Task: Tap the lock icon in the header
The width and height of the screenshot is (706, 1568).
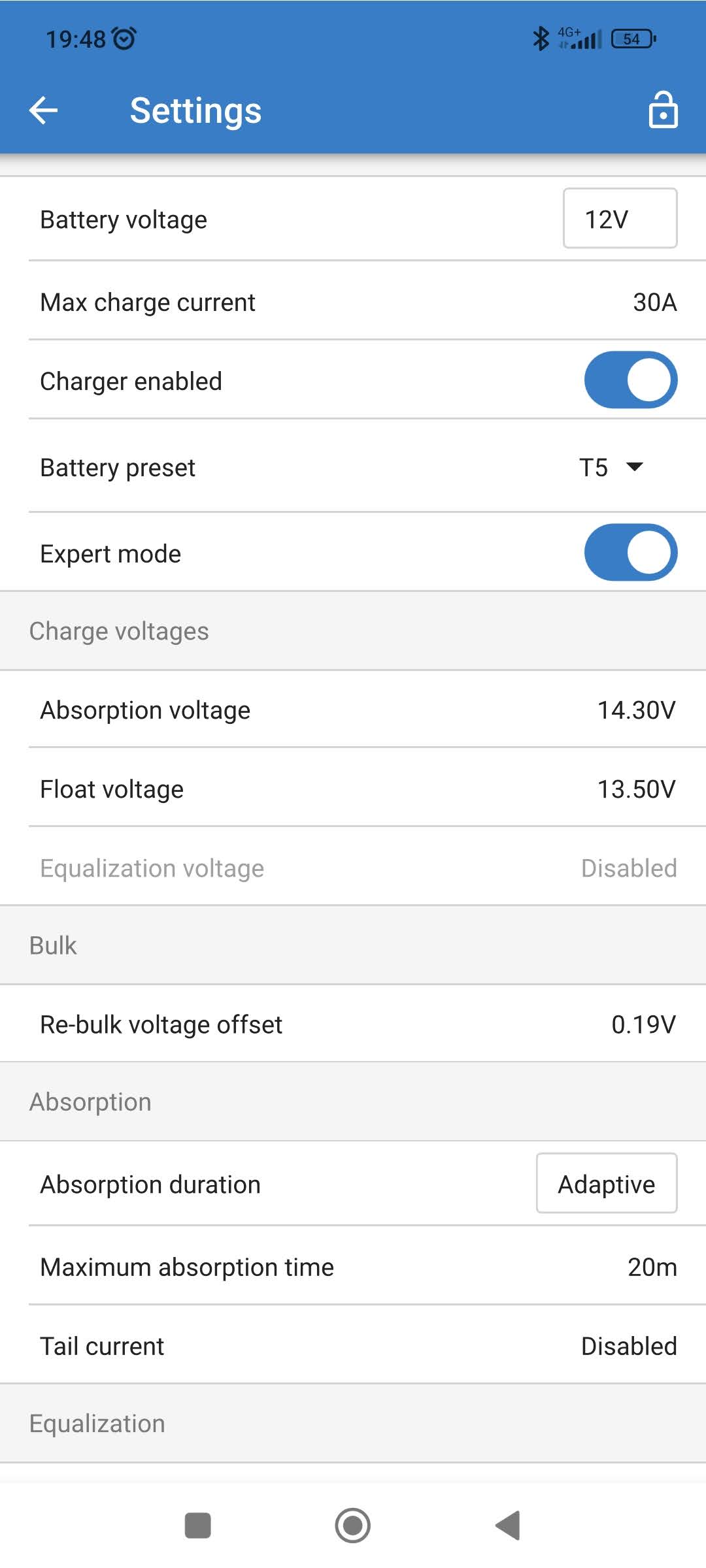Action: point(663,110)
